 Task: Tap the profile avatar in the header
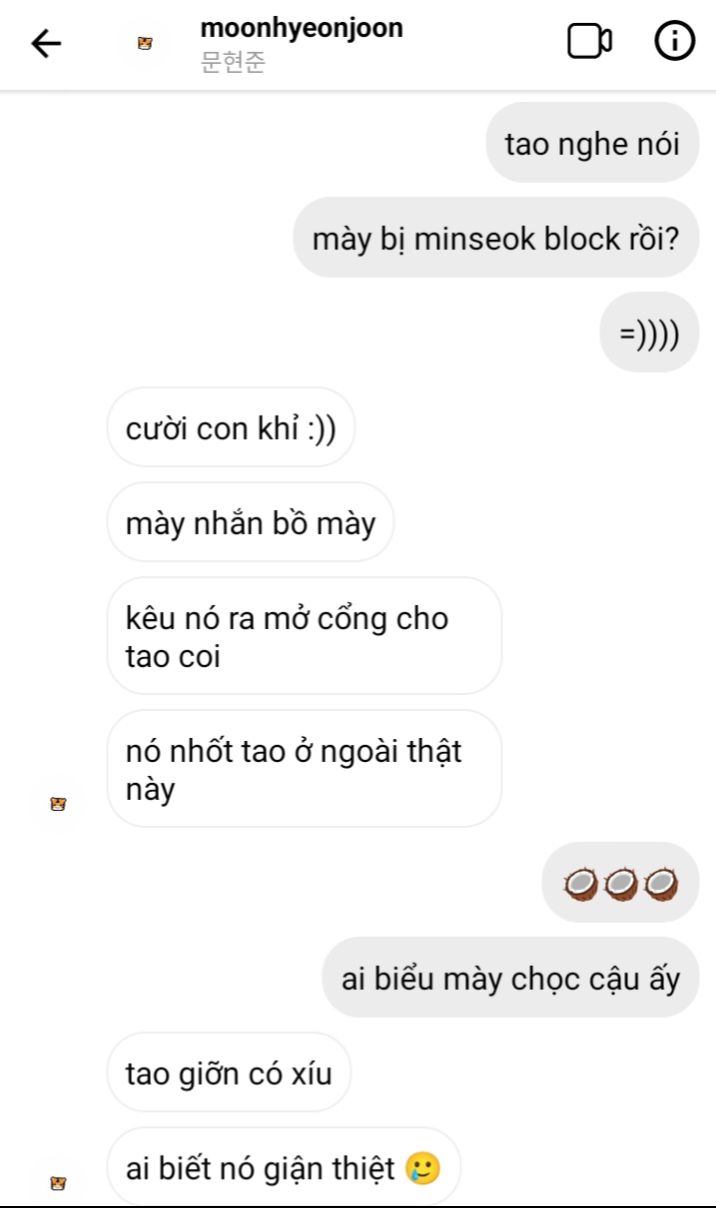click(x=146, y=44)
